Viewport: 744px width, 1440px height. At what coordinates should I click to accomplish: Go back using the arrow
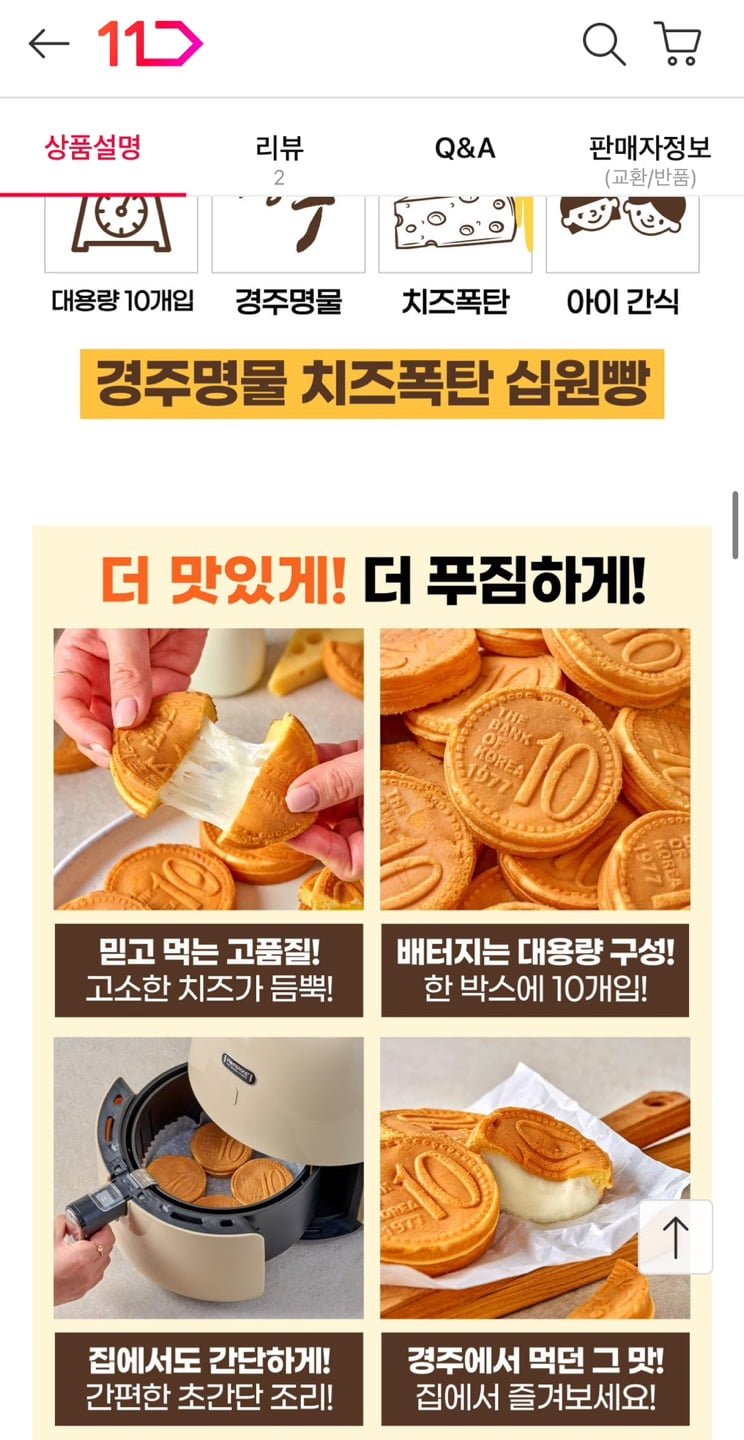click(48, 44)
